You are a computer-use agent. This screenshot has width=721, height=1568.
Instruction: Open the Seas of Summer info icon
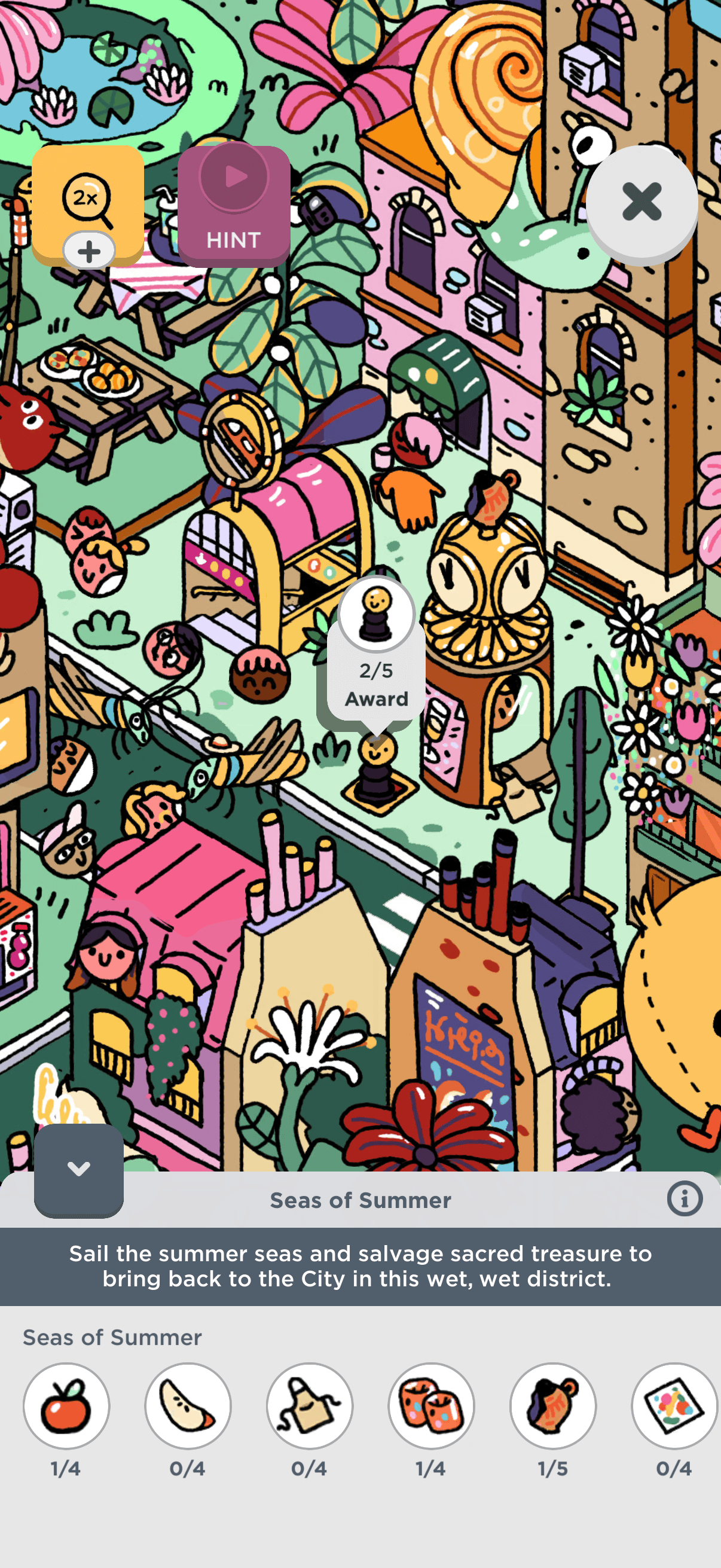point(684,1199)
